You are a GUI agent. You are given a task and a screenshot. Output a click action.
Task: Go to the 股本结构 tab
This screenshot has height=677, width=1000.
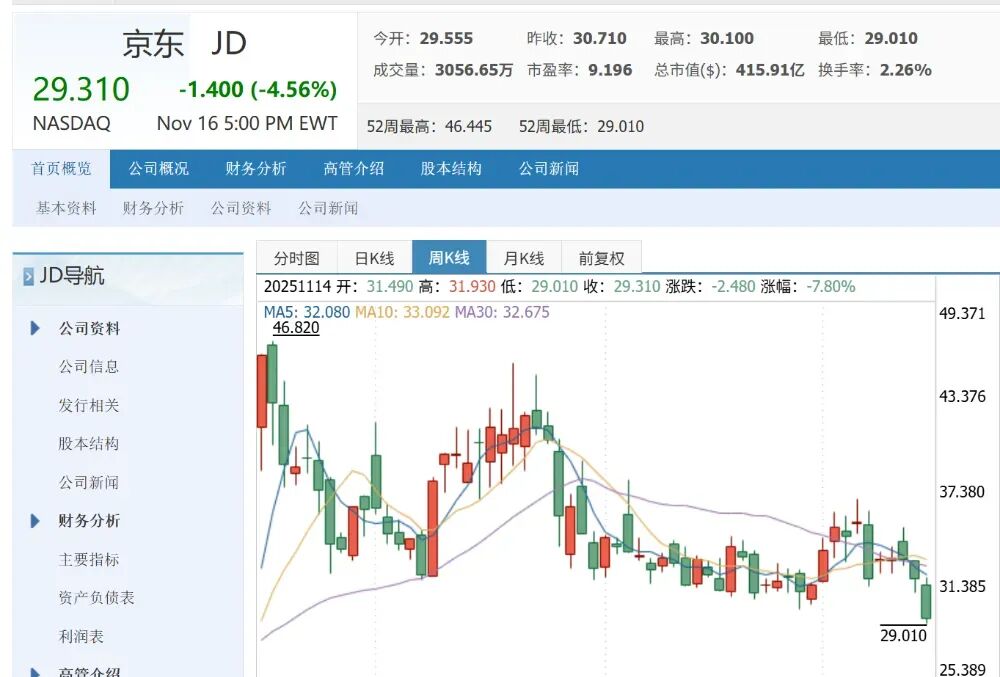pyautogui.click(x=451, y=168)
